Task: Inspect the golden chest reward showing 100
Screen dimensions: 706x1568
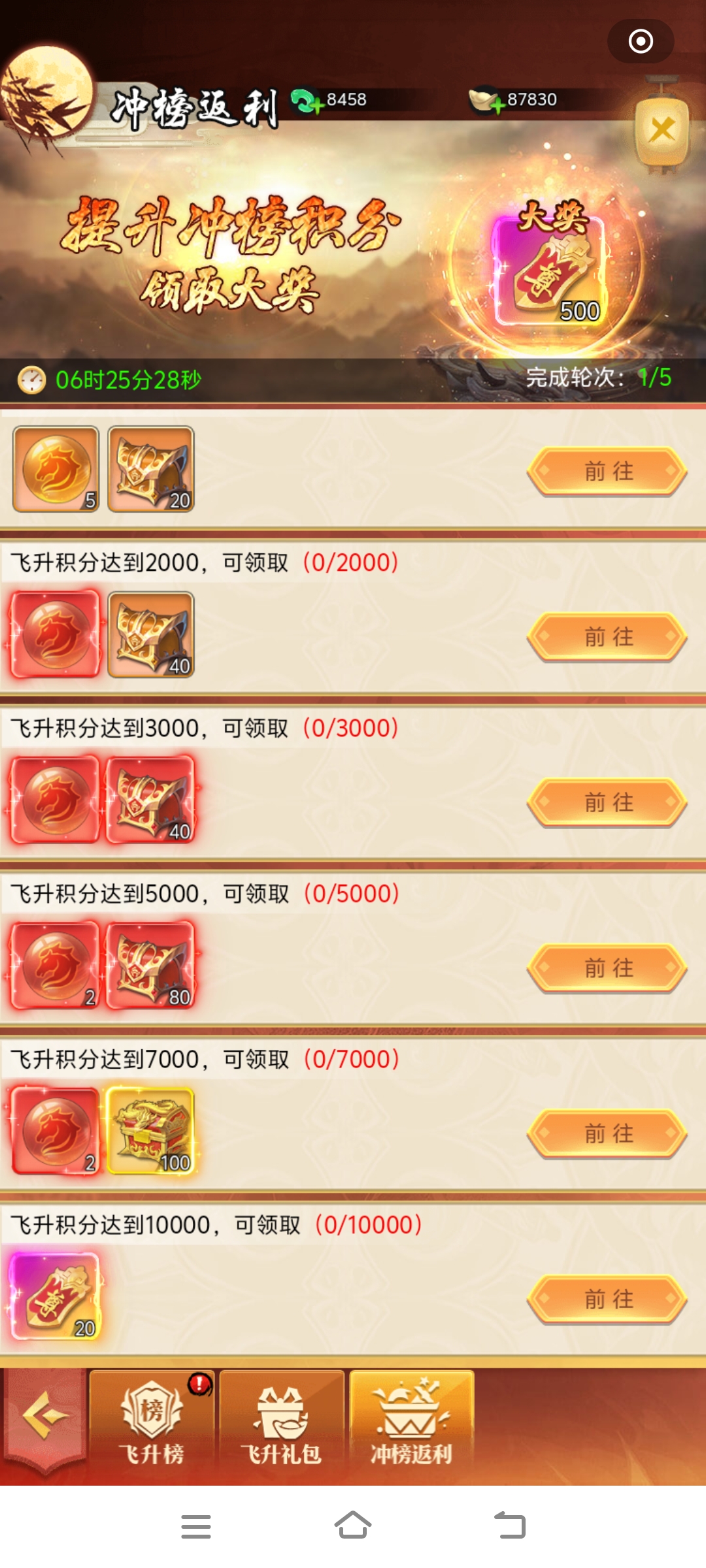Action: point(151,1132)
